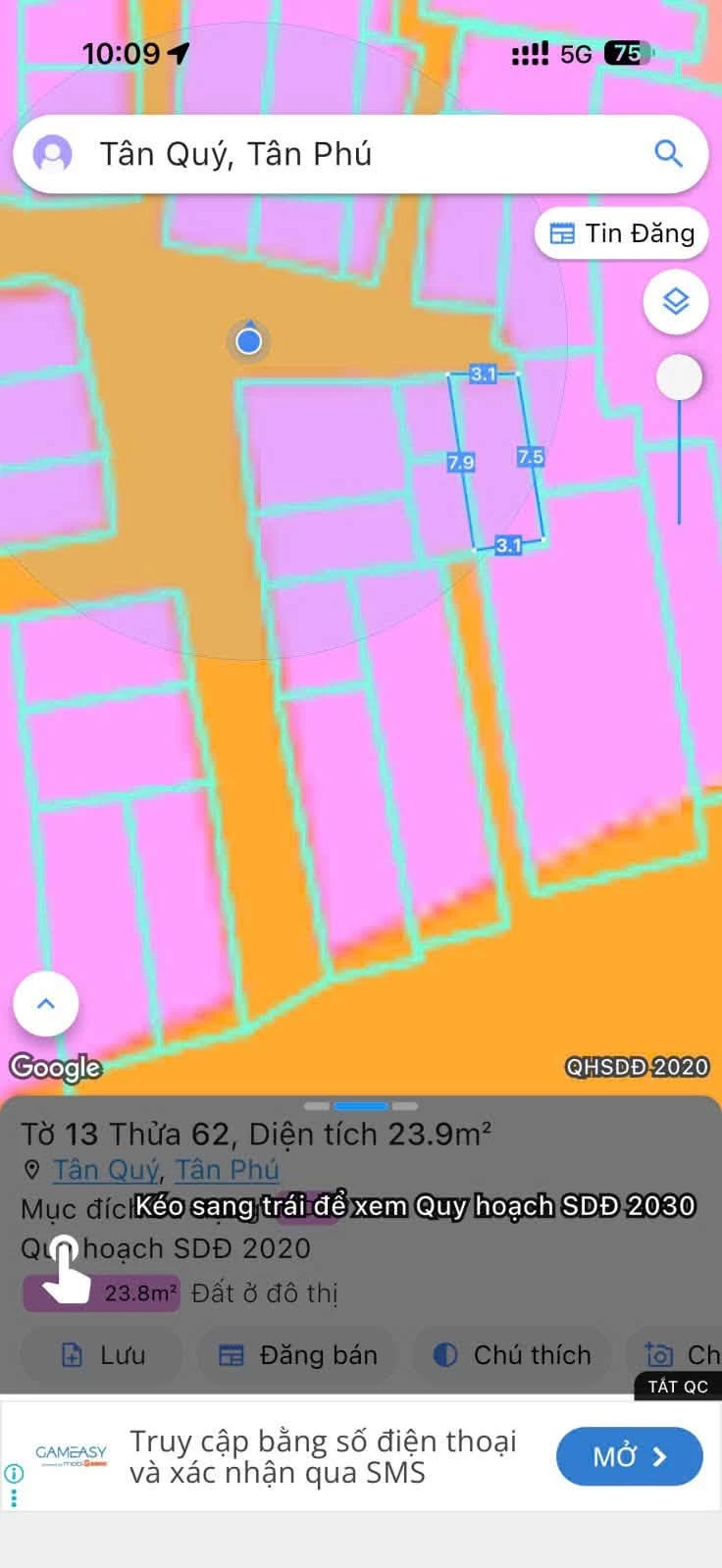
Task: Tap the blue current location marker
Action: pyautogui.click(x=249, y=340)
